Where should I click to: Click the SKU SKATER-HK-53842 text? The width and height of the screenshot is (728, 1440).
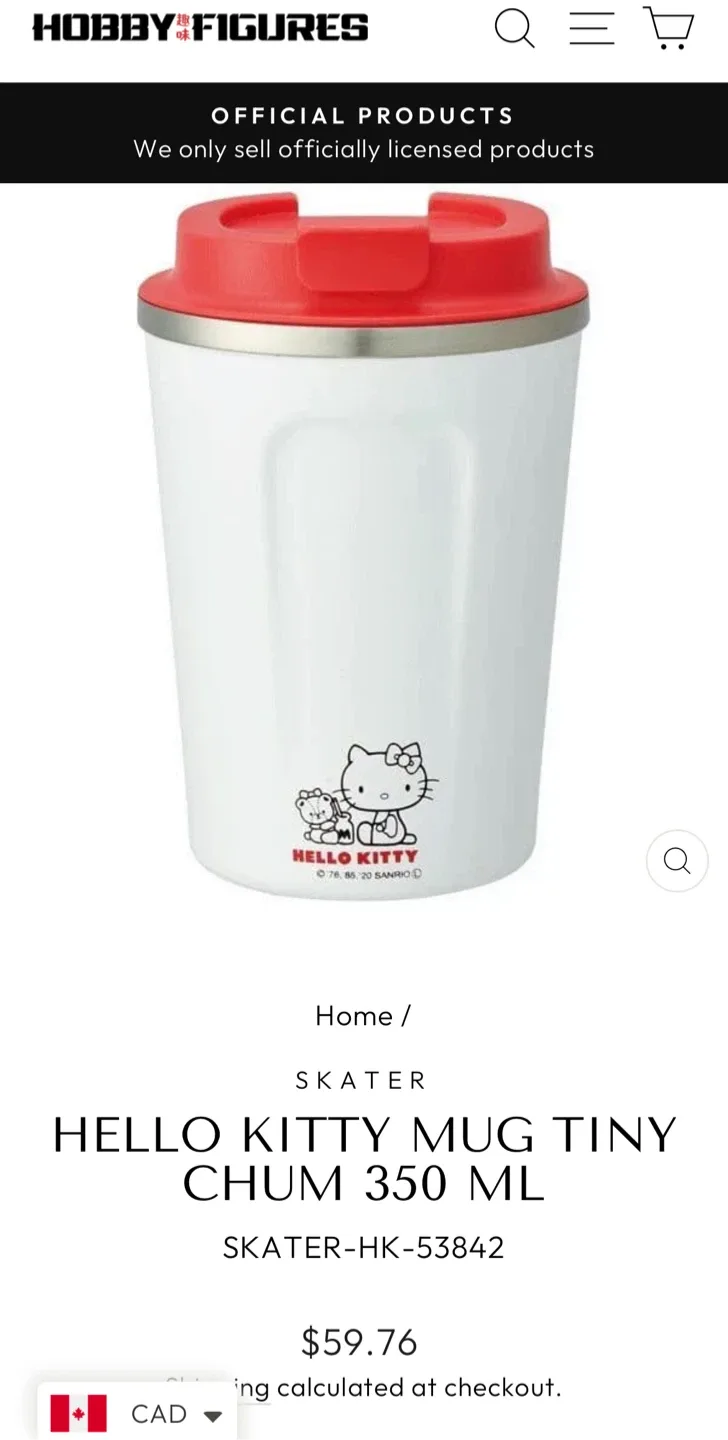(x=363, y=1247)
